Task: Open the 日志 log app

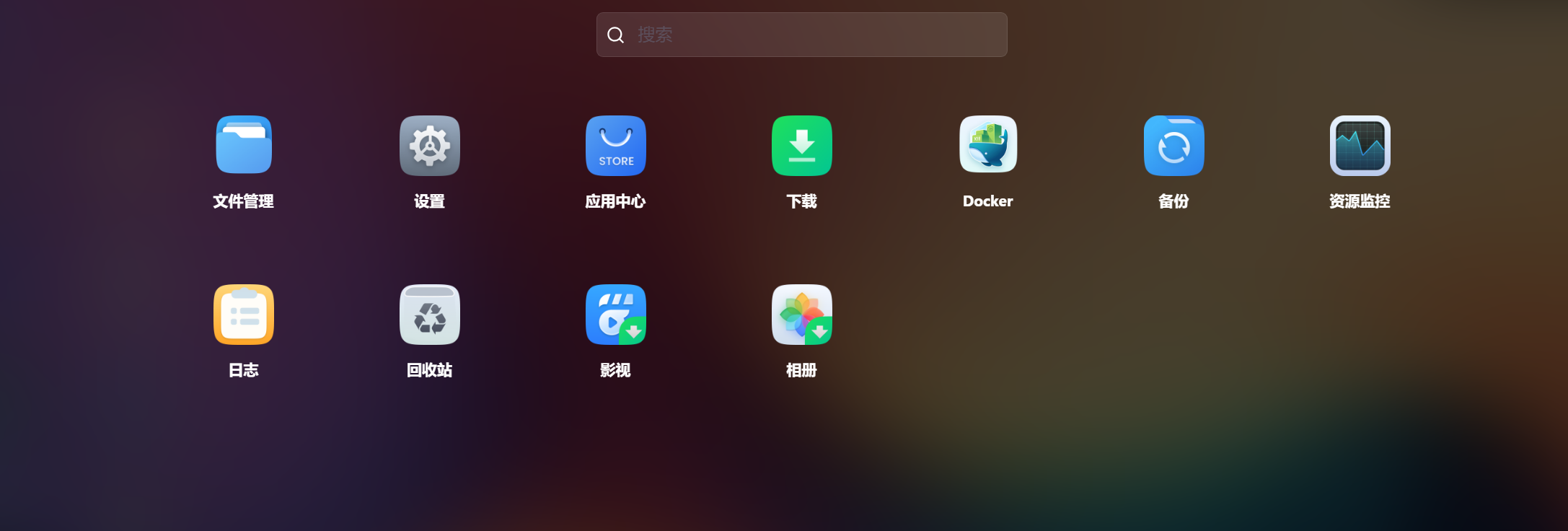Action: click(244, 314)
